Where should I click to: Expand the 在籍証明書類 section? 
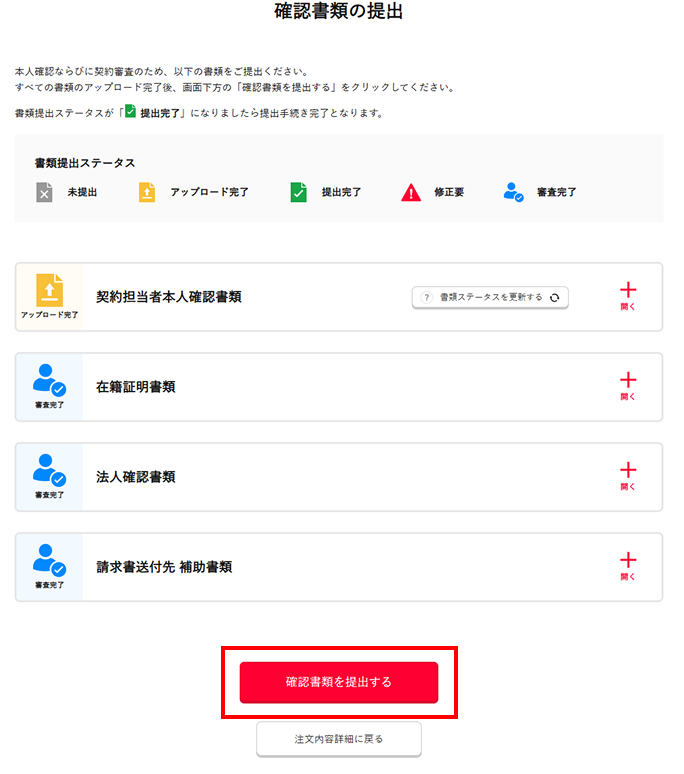628,386
